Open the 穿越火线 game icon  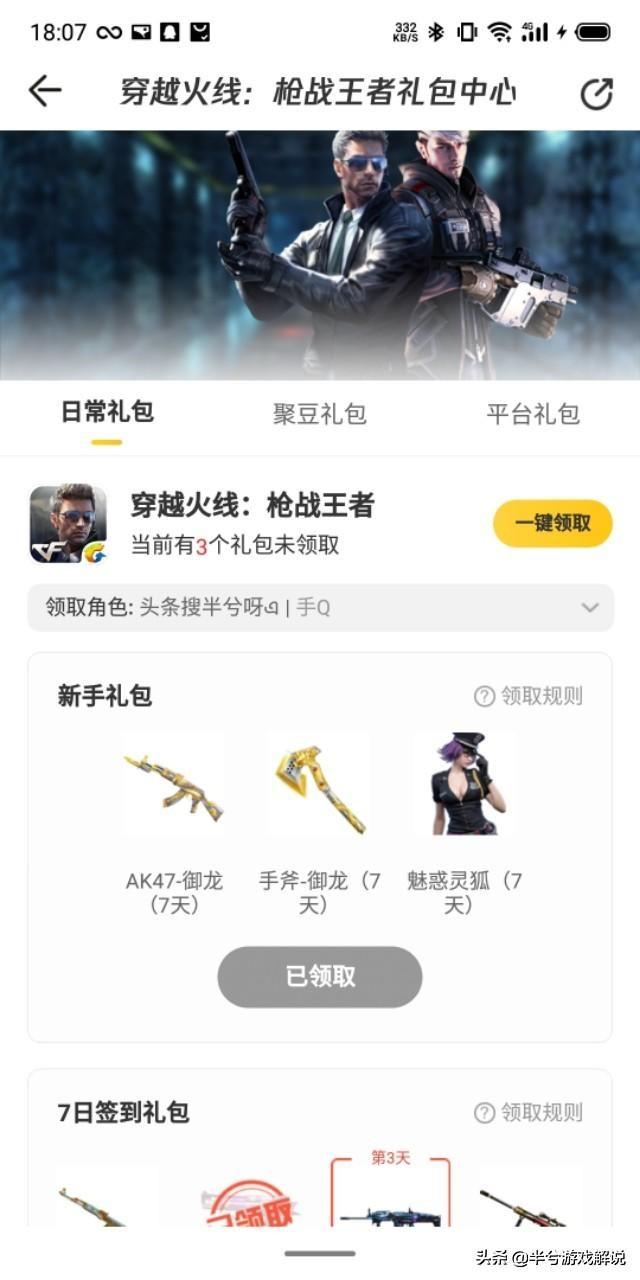[x=68, y=524]
